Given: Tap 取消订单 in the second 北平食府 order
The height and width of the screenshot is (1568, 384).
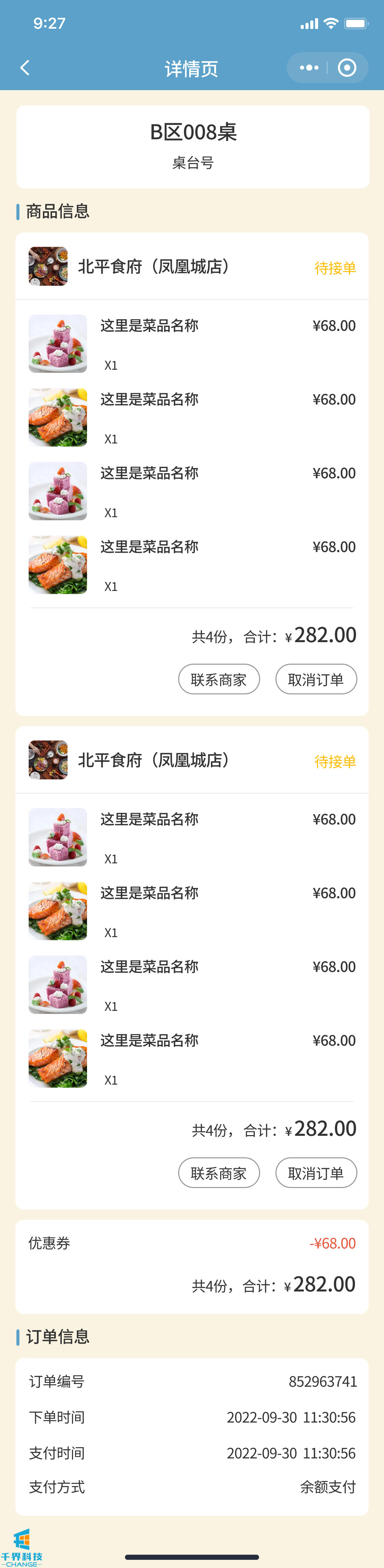Looking at the screenshot, I should (x=316, y=1172).
